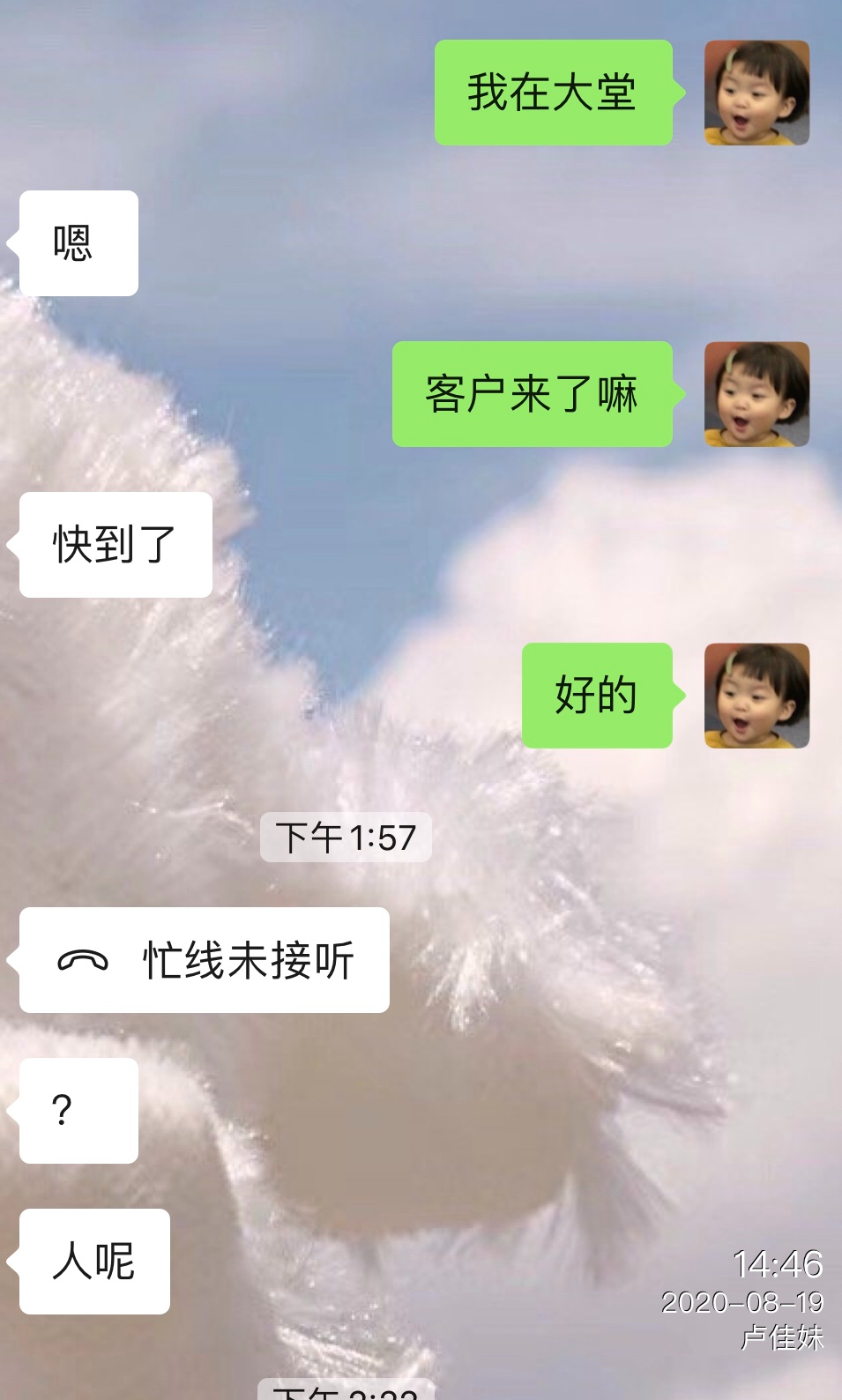Image resolution: width=842 pixels, height=1400 pixels.
Task: Tap the avatar next to 客户来了嘛
Action: pos(756,394)
